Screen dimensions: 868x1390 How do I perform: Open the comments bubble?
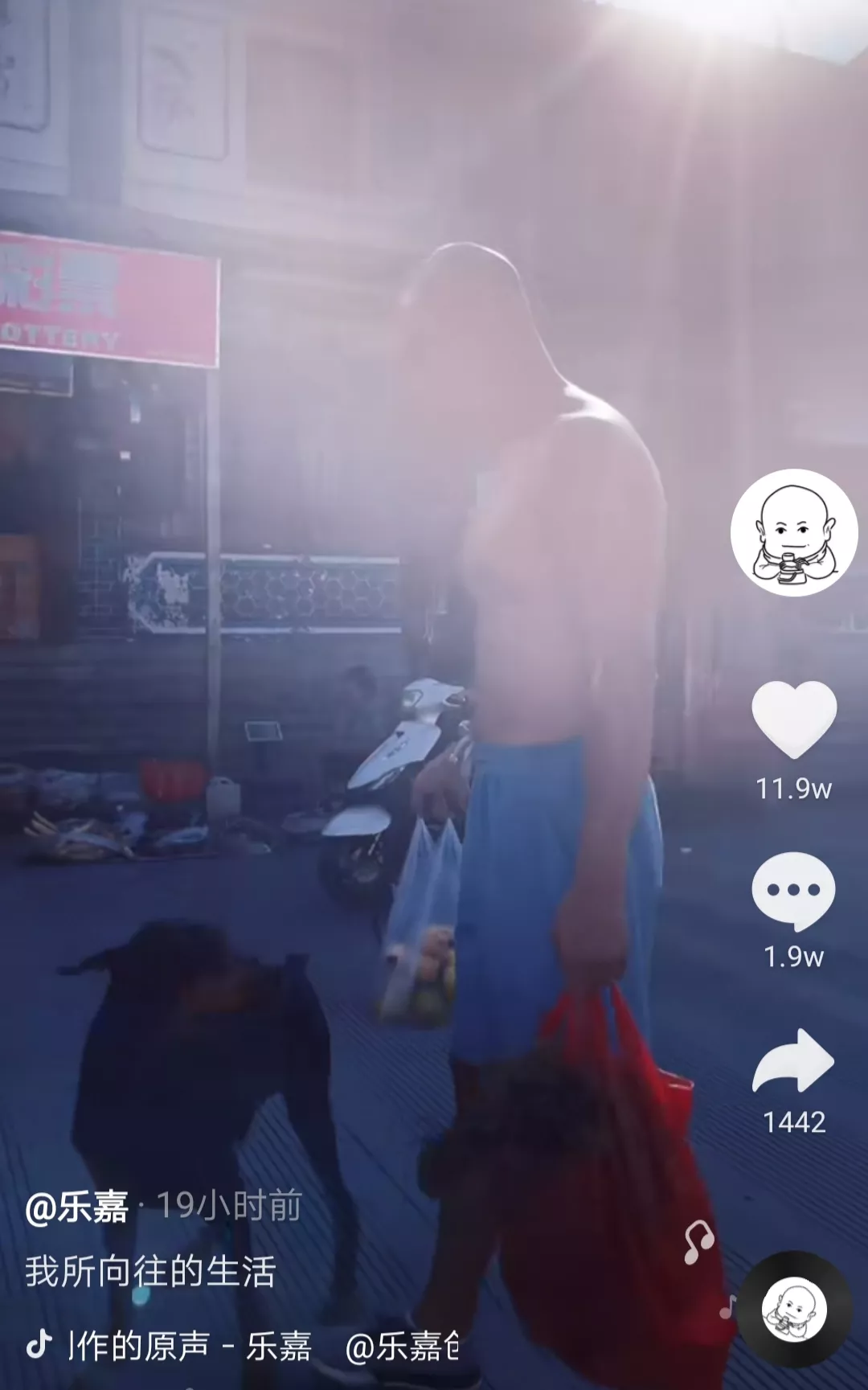point(794,891)
